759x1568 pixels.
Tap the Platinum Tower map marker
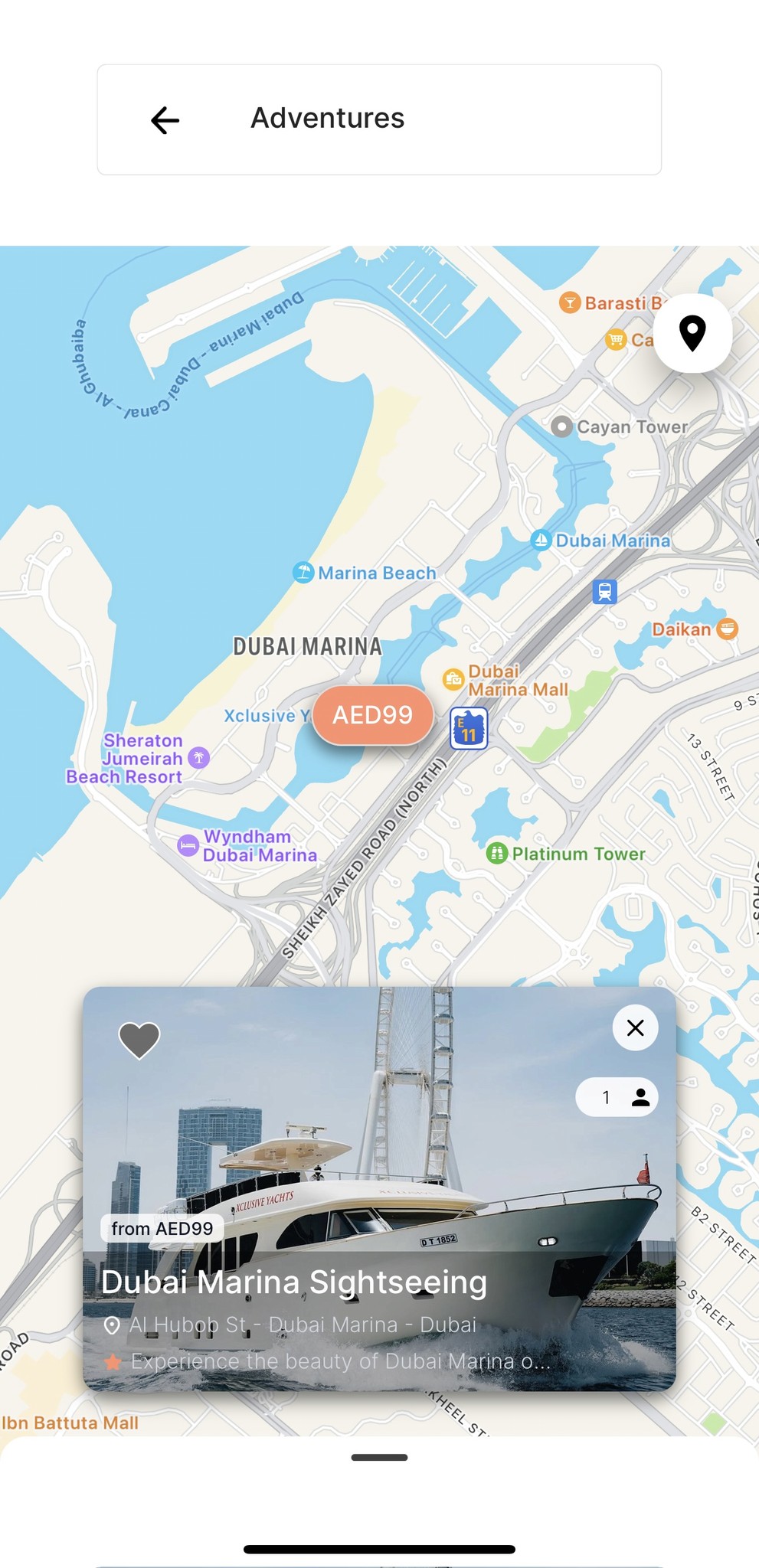[499, 853]
